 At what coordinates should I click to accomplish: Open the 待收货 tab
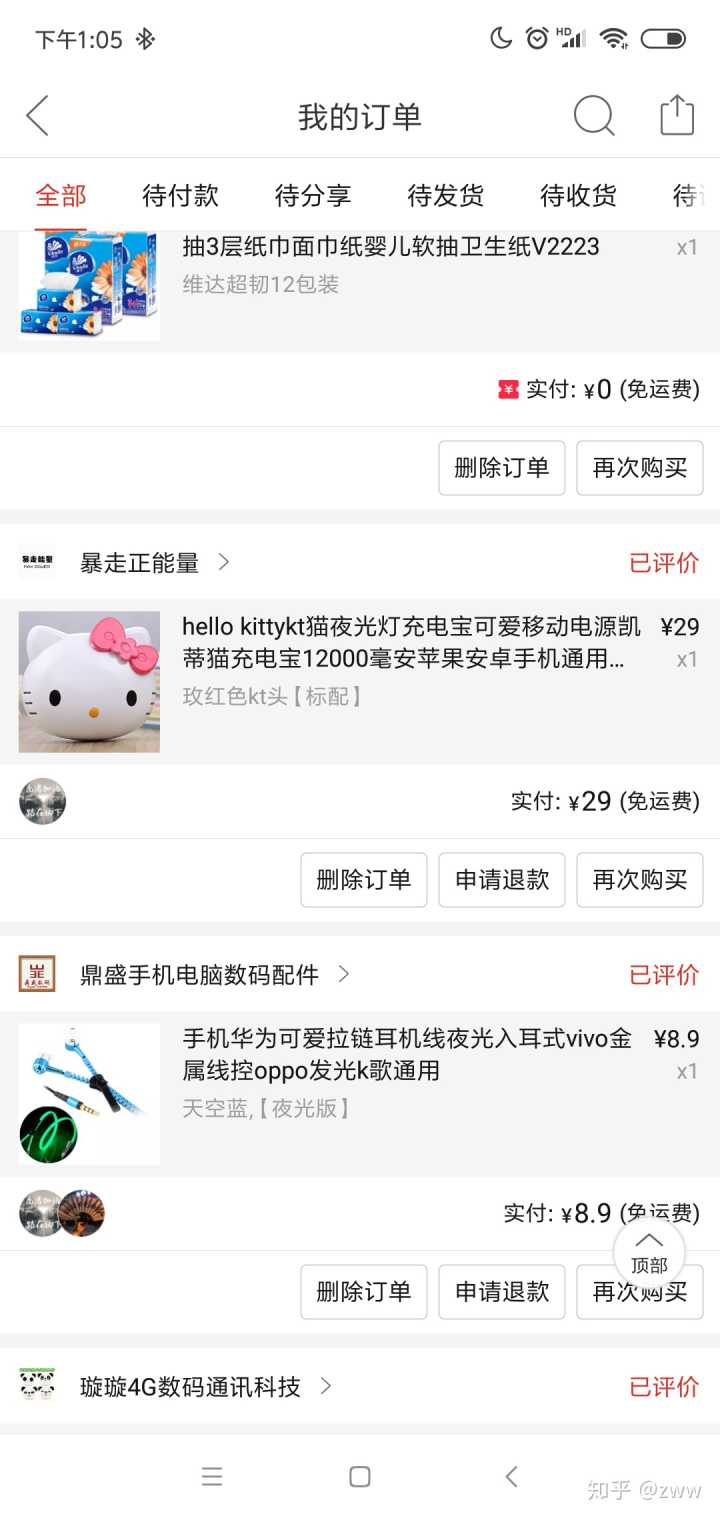click(x=578, y=195)
